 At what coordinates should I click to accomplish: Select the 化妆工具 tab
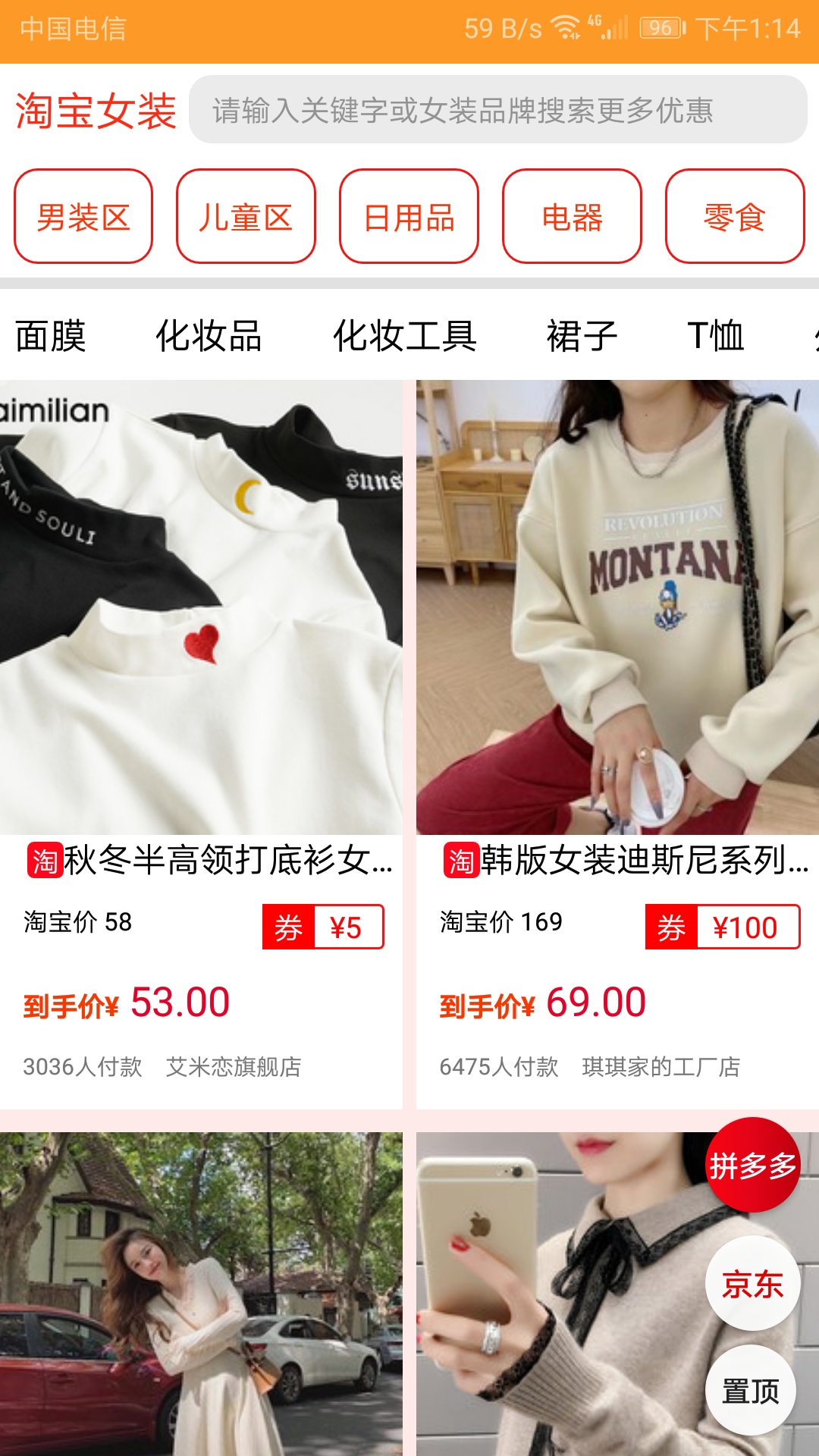point(405,335)
